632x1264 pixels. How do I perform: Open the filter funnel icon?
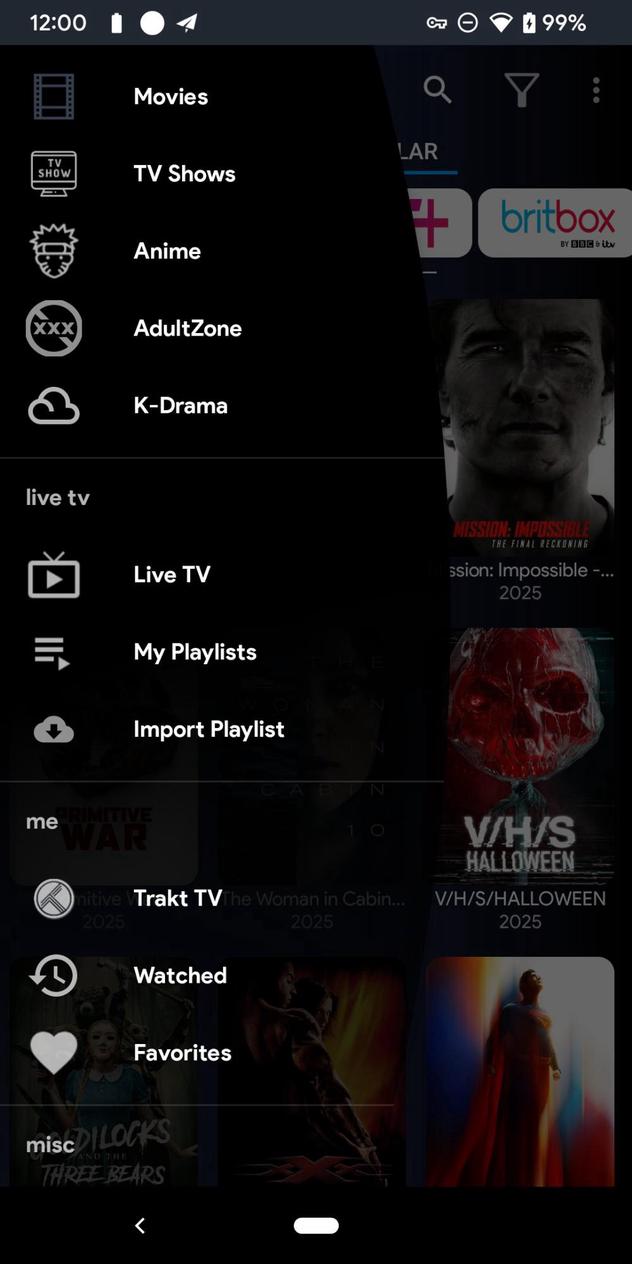(521, 90)
